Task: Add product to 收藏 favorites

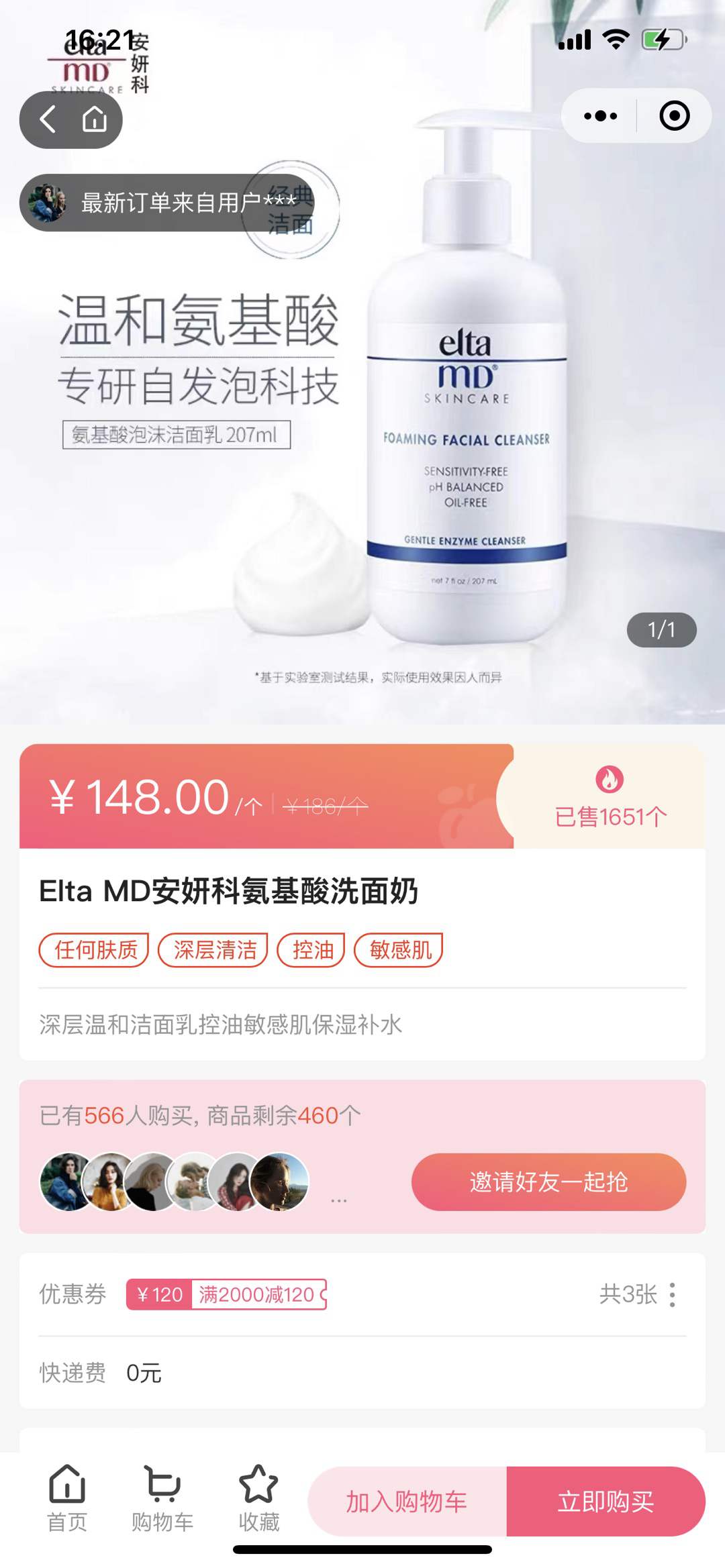Action: (258, 1499)
